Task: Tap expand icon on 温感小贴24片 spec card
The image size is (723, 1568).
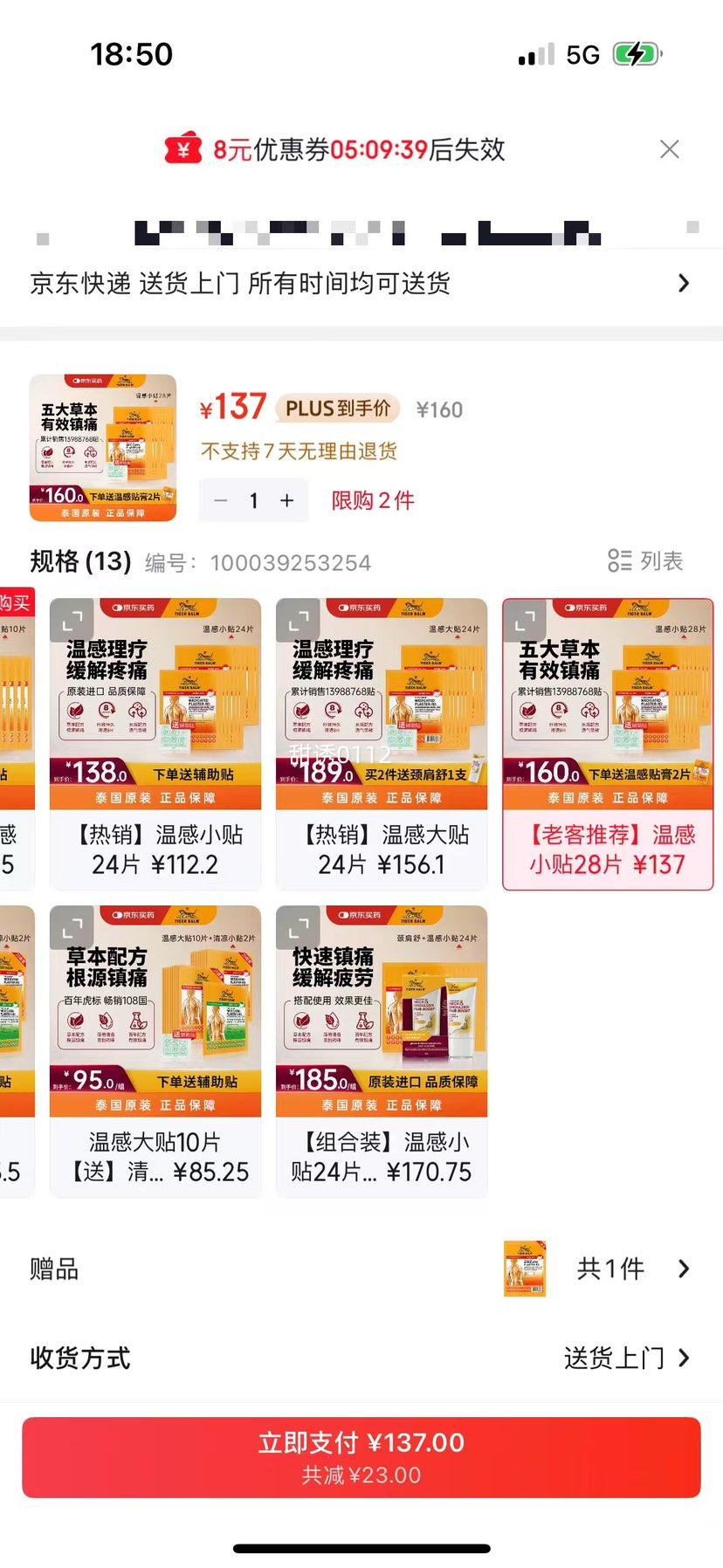Action: coord(72,620)
